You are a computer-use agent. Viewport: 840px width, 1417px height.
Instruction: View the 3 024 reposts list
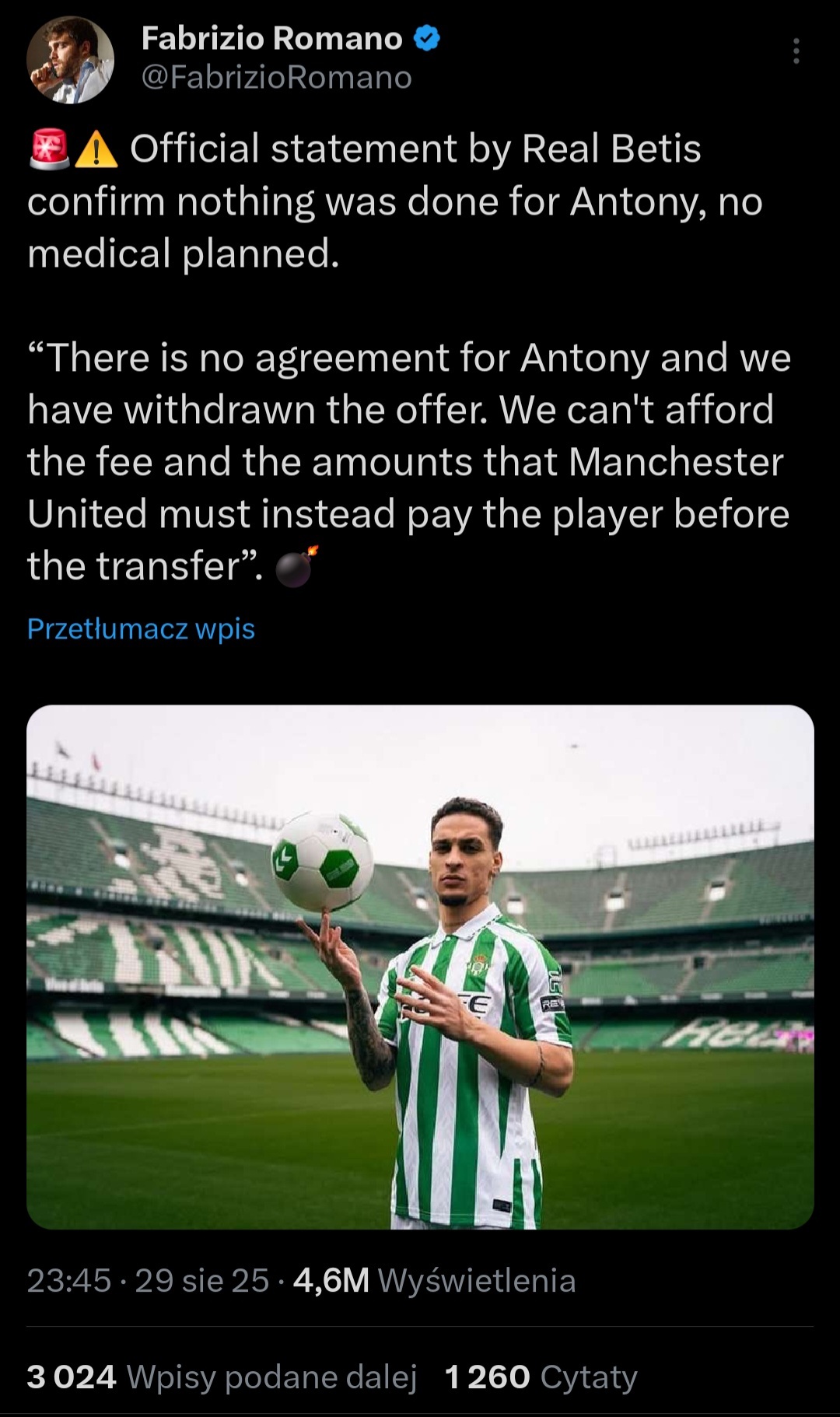(x=222, y=1377)
